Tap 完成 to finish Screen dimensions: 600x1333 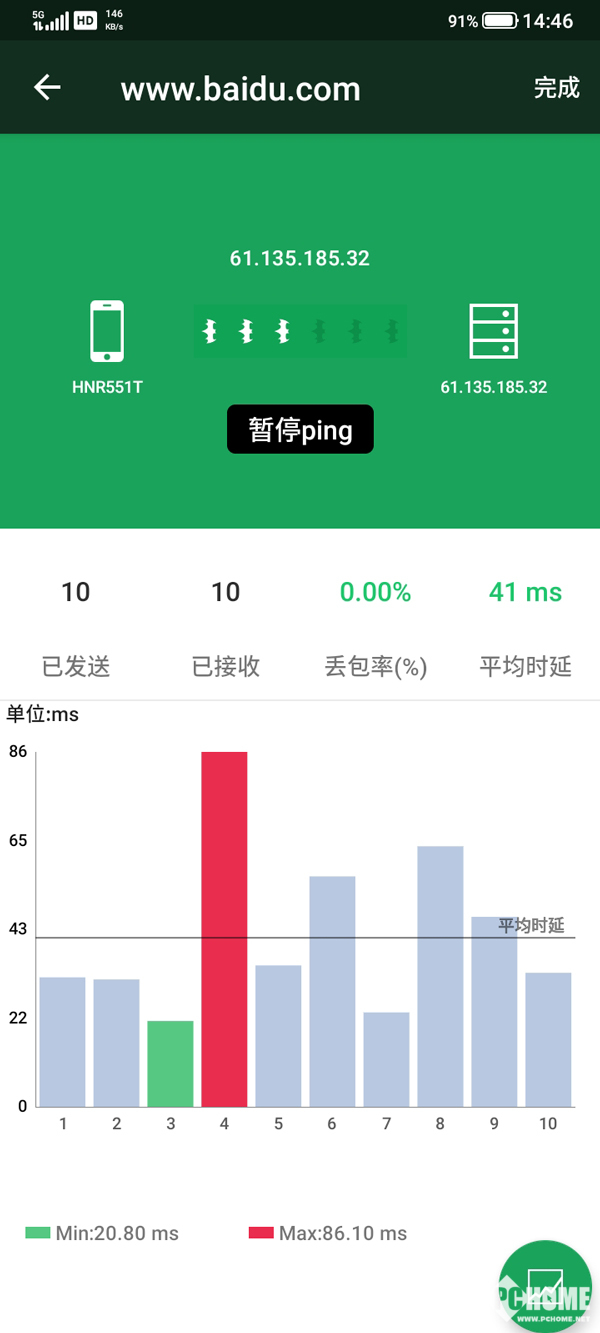tap(556, 88)
